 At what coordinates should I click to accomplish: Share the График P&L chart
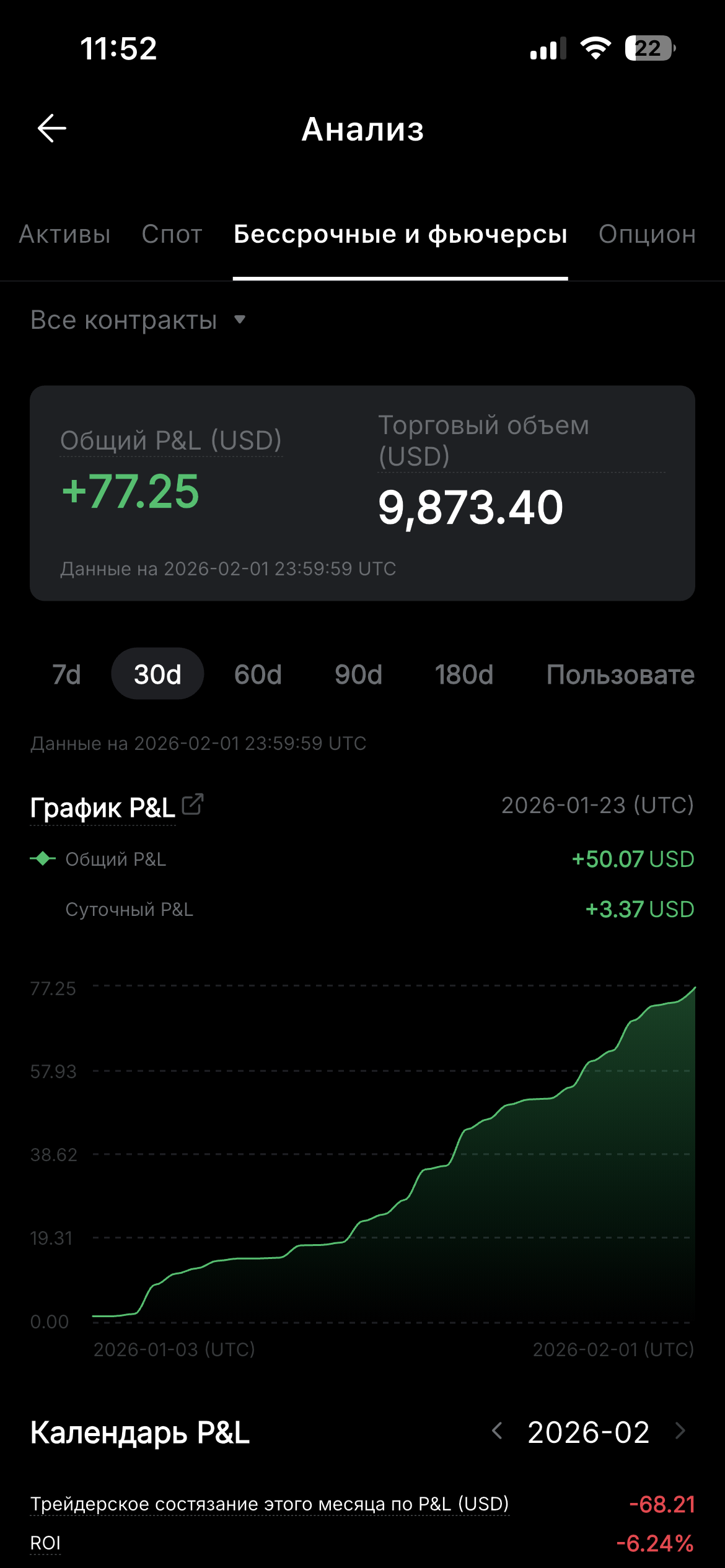193,804
